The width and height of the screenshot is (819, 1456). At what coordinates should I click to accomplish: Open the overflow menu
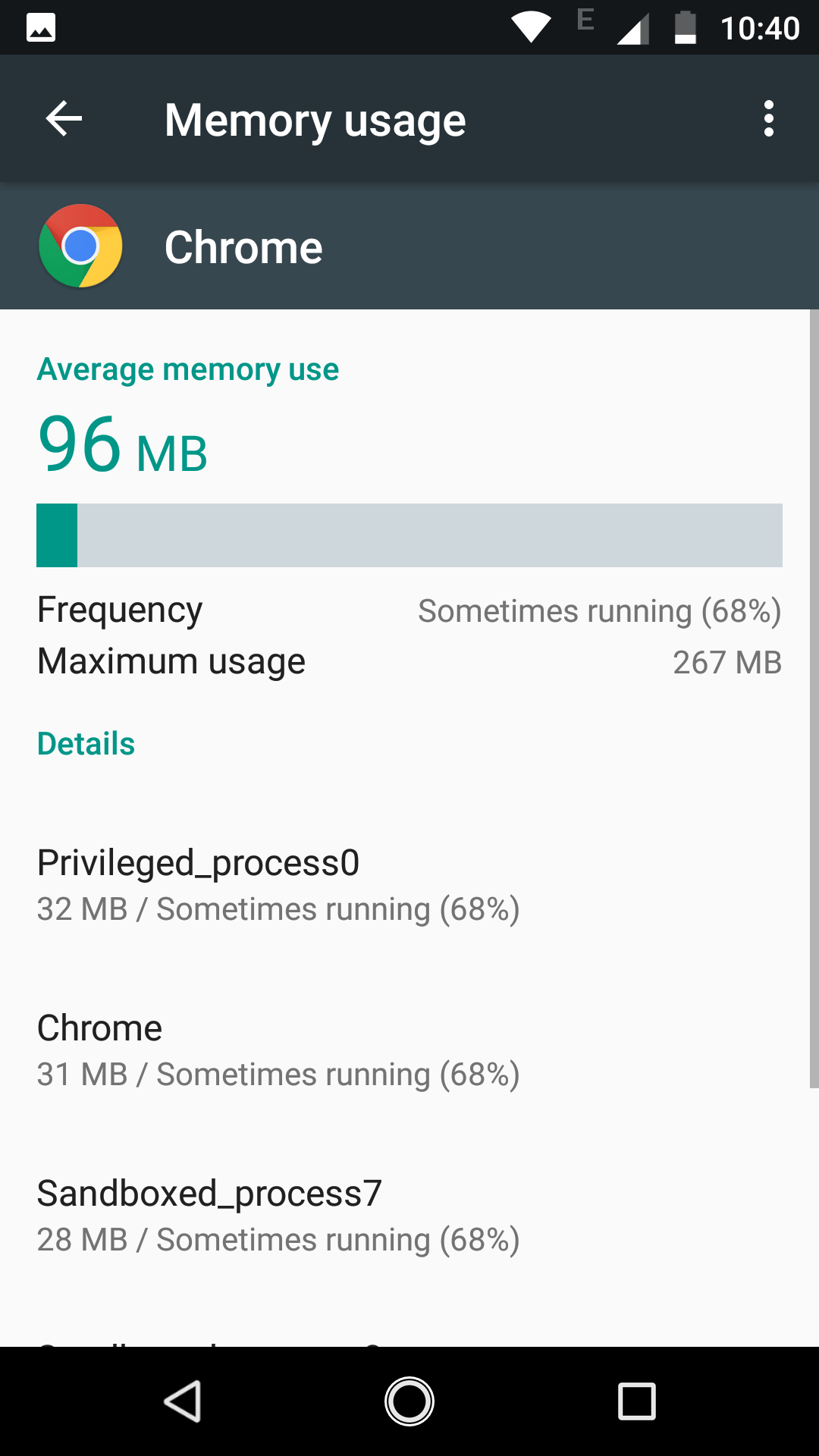tap(769, 119)
